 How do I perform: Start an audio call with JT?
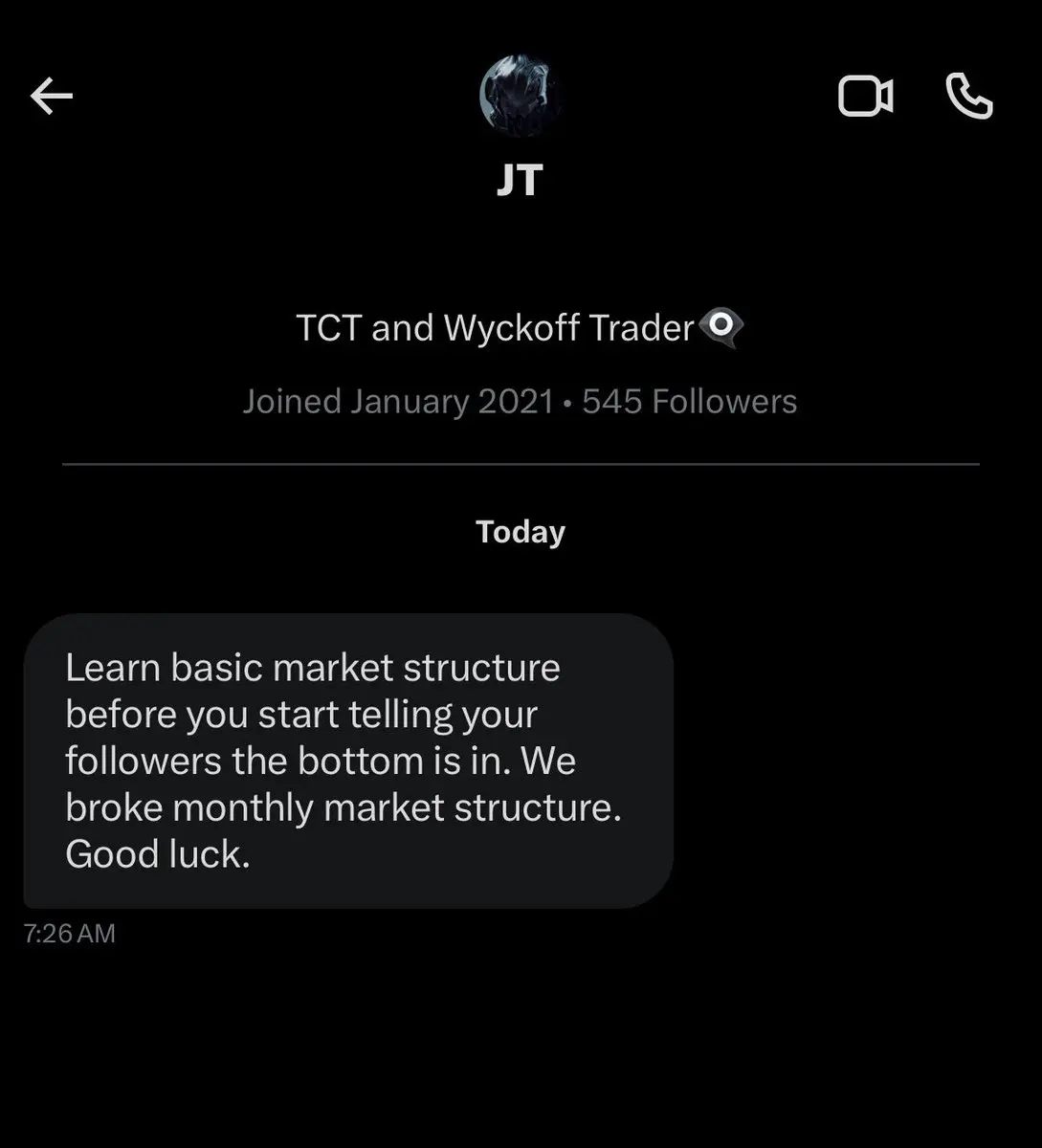click(968, 97)
